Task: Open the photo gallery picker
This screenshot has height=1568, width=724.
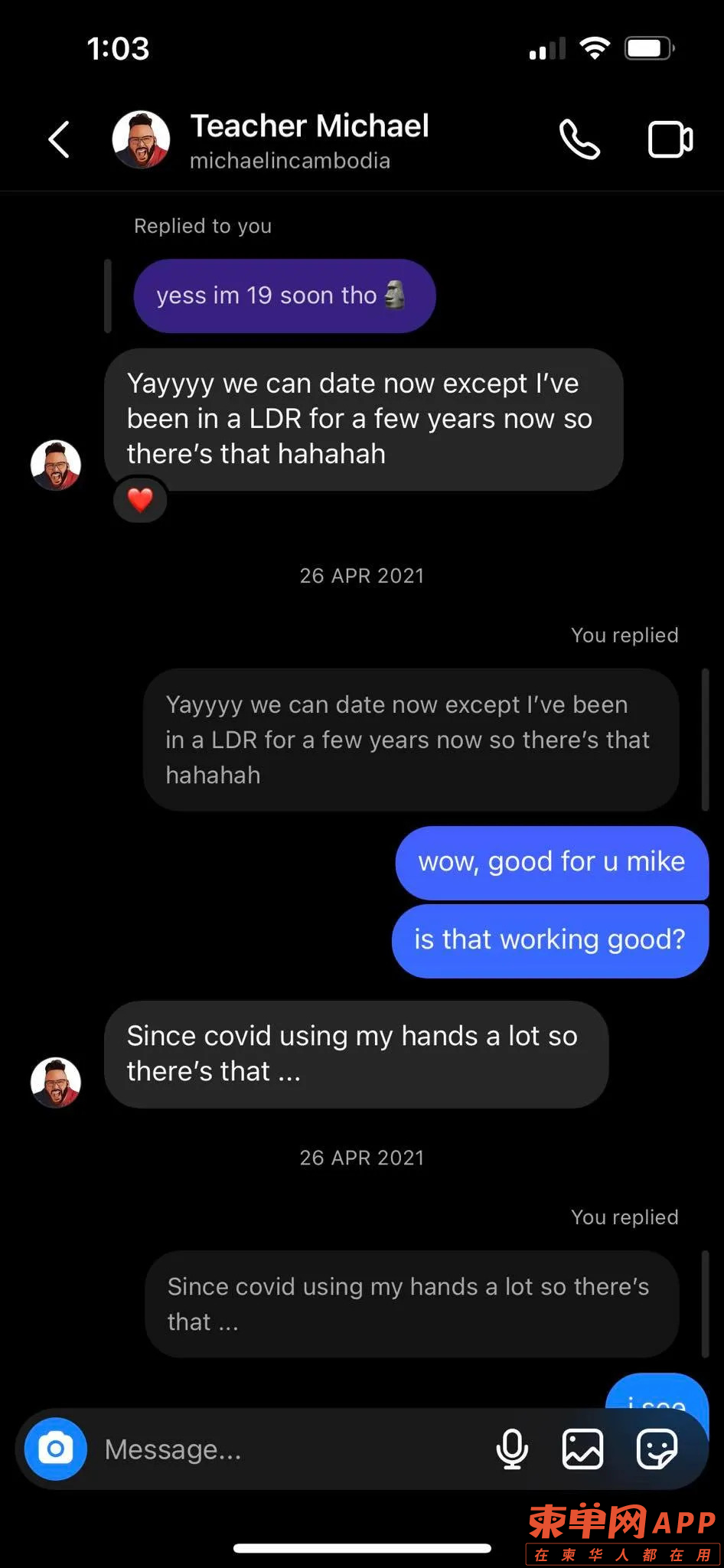Action: [583, 1449]
